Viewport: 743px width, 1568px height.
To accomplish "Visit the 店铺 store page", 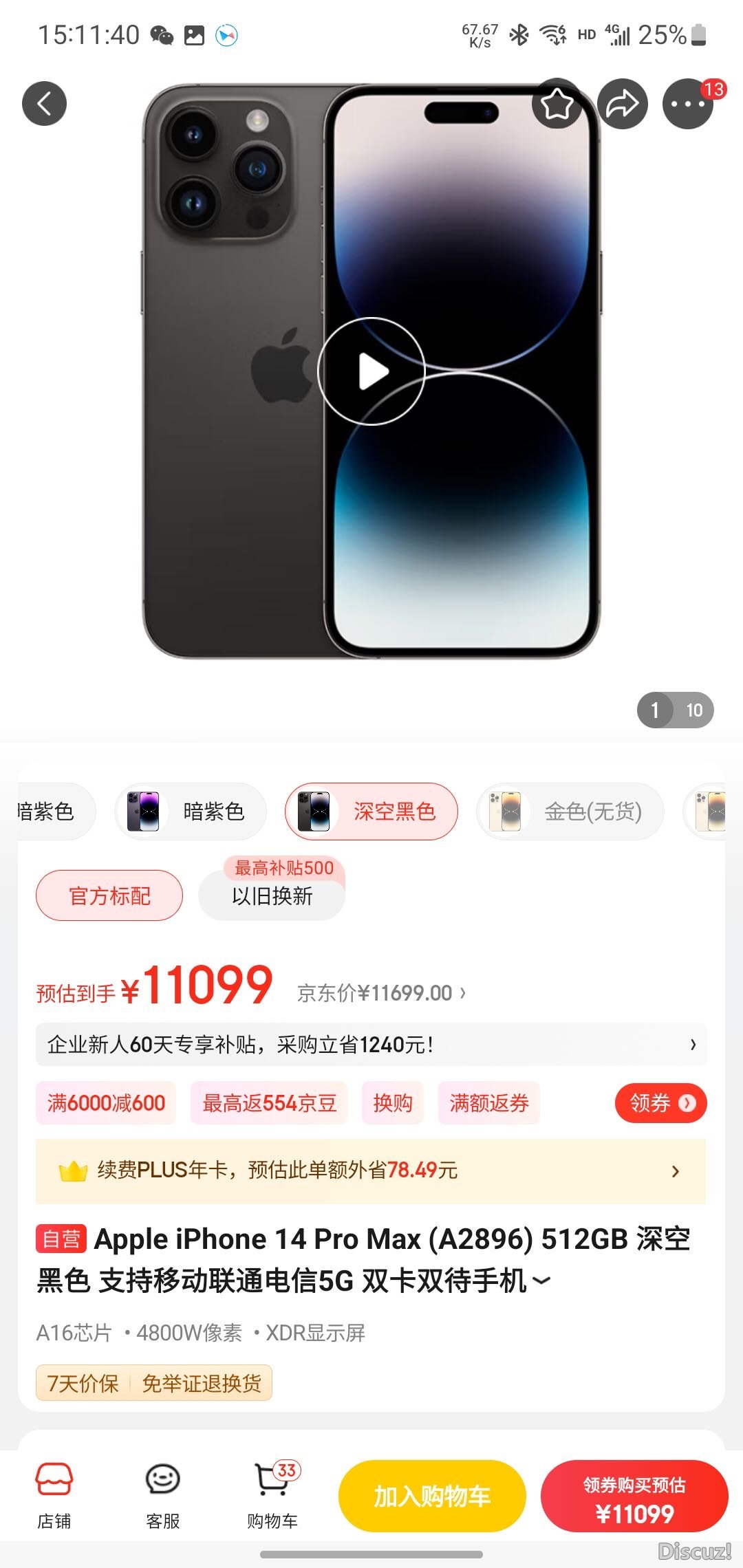I will pos(54,1496).
